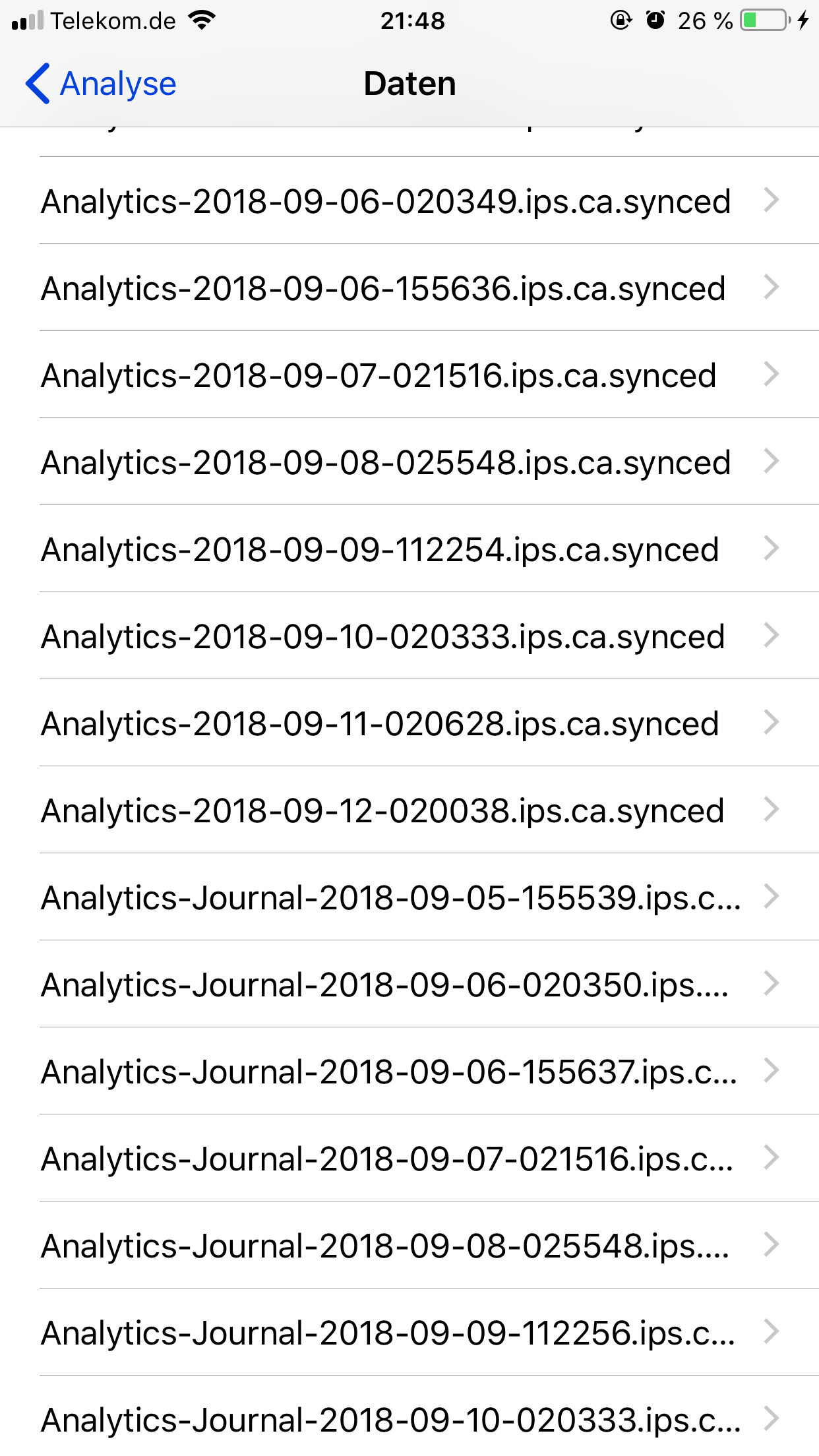Open Analytics-2018-09-07-021516.ips.ca.synced
This screenshot has width=819, height=1456.
click(409, 375)
